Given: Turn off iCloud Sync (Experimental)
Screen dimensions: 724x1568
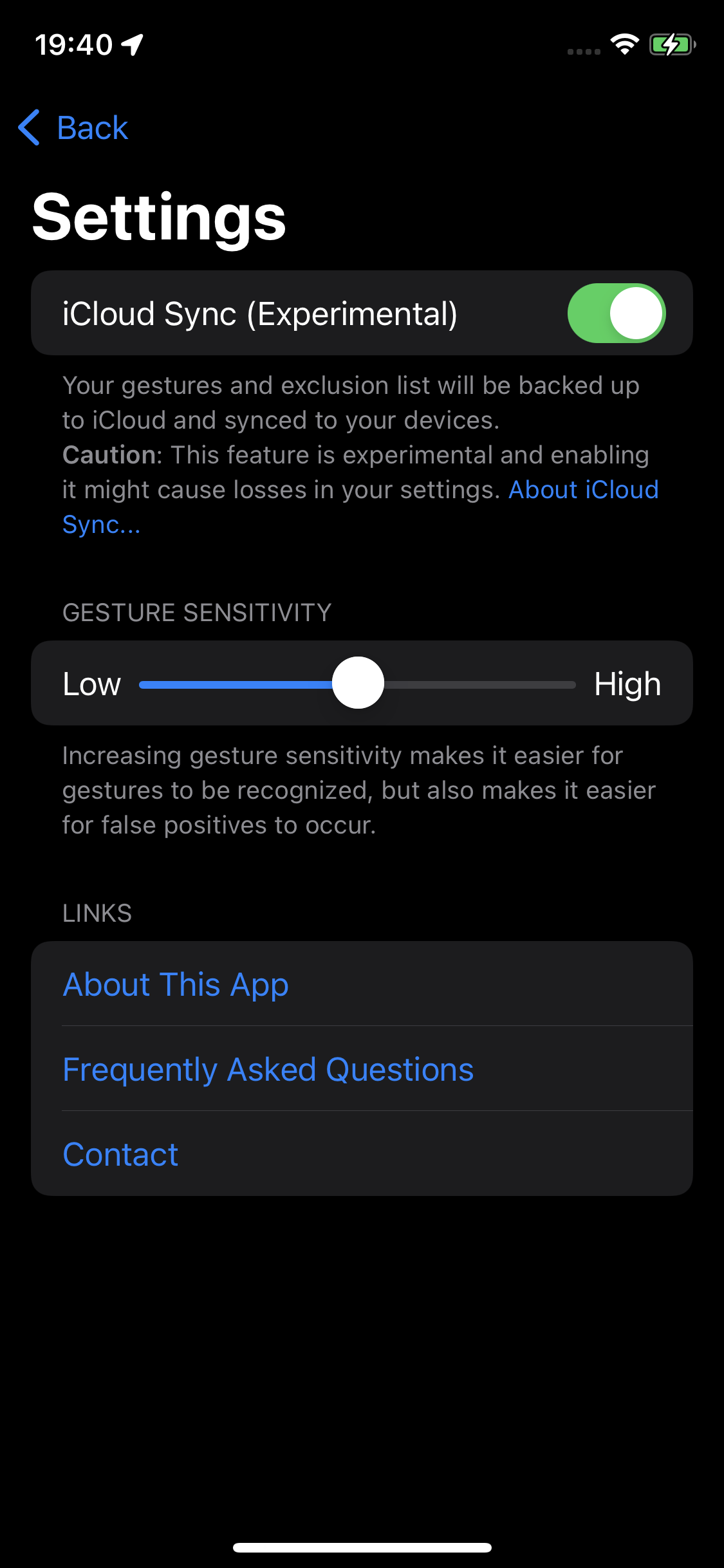Looking at the screenshot, I should coord(616,313).
